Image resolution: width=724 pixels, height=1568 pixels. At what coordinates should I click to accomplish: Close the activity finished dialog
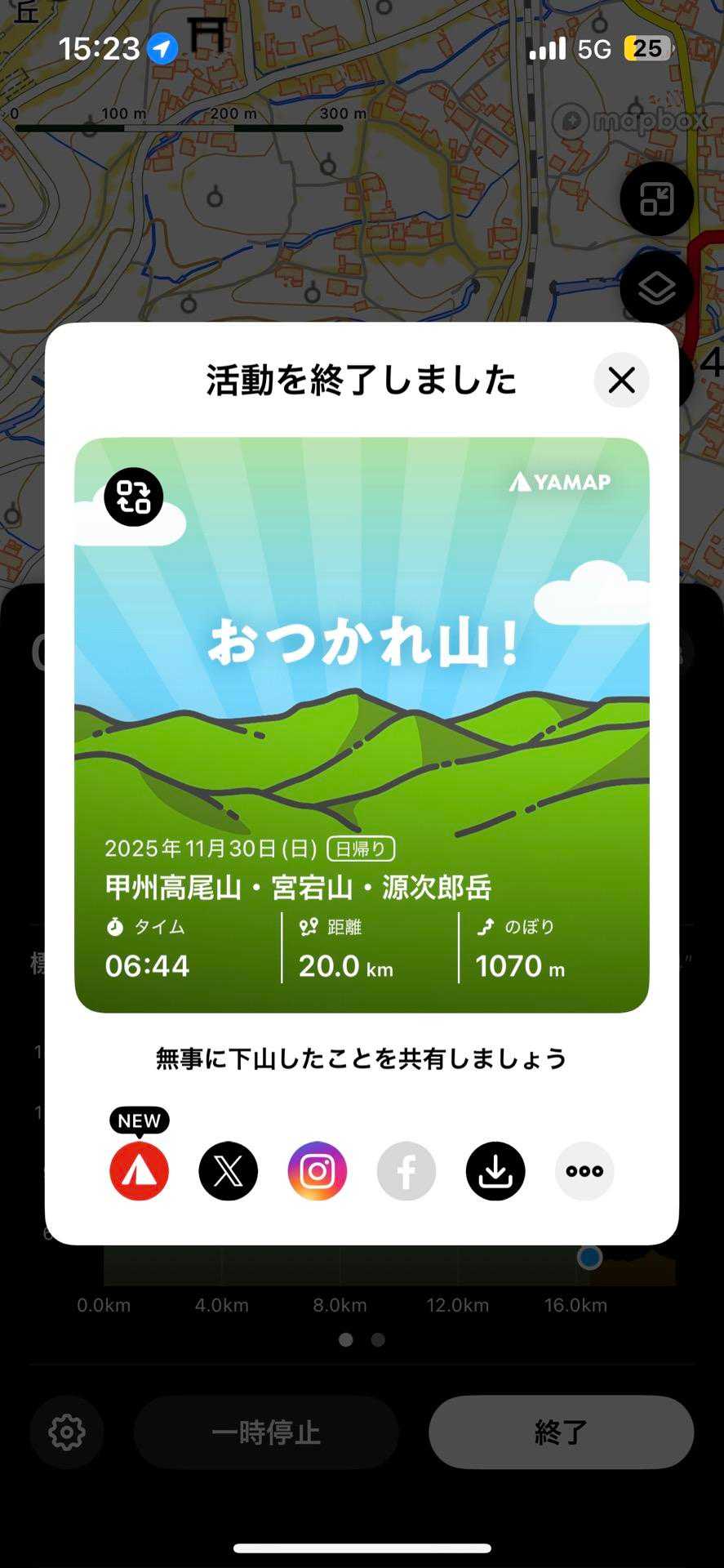coord(621,380)
